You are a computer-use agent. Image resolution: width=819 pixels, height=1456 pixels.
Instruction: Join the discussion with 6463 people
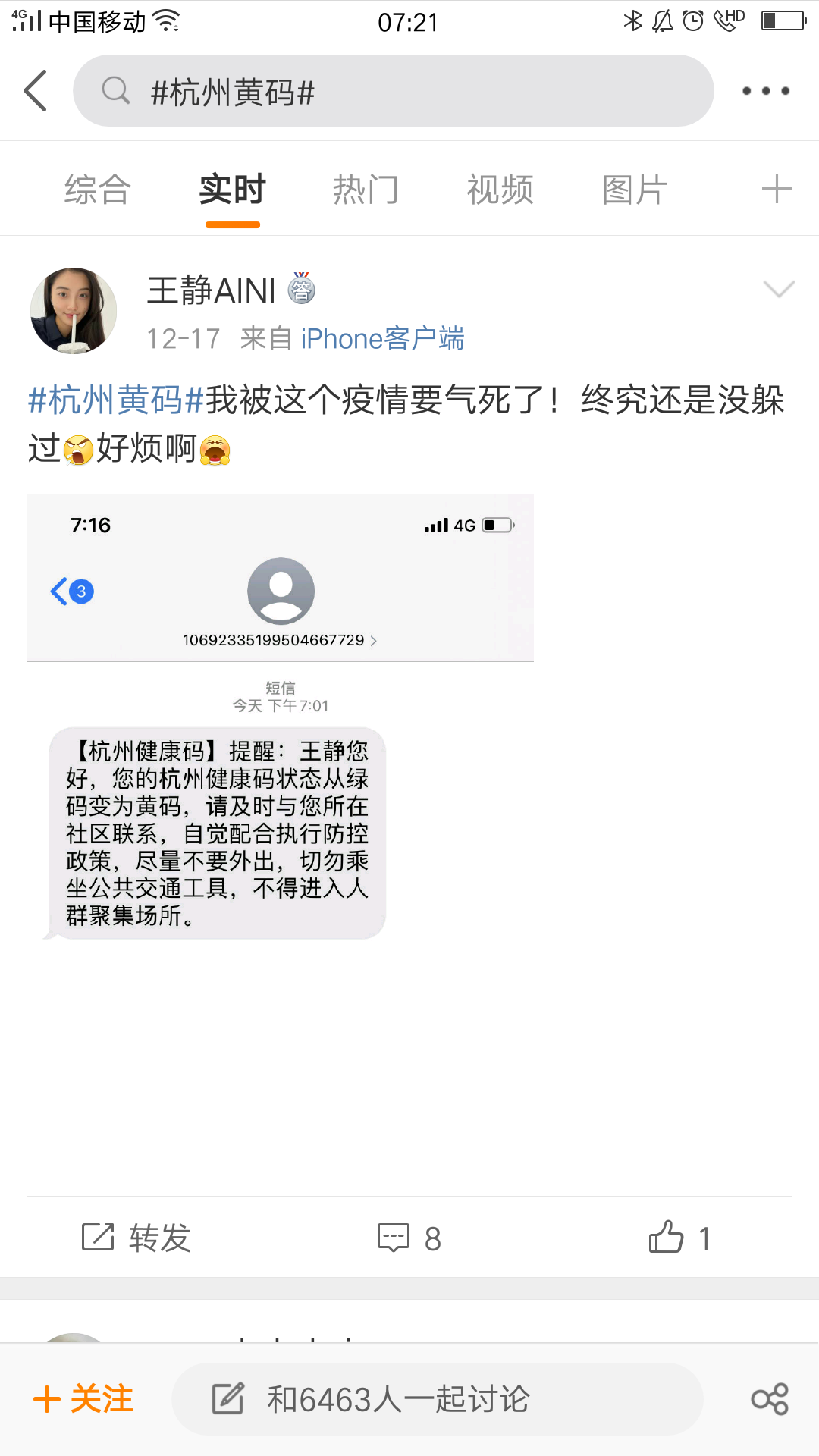[438, 1399]
